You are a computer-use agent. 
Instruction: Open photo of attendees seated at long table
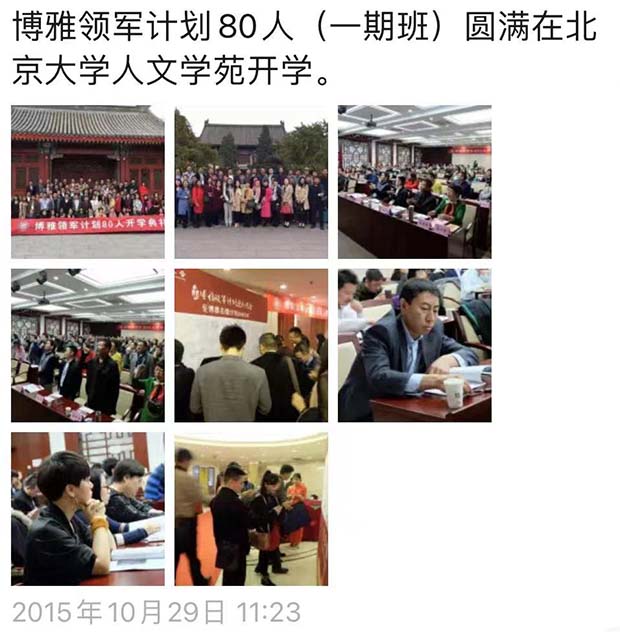(x=414, y=182)
